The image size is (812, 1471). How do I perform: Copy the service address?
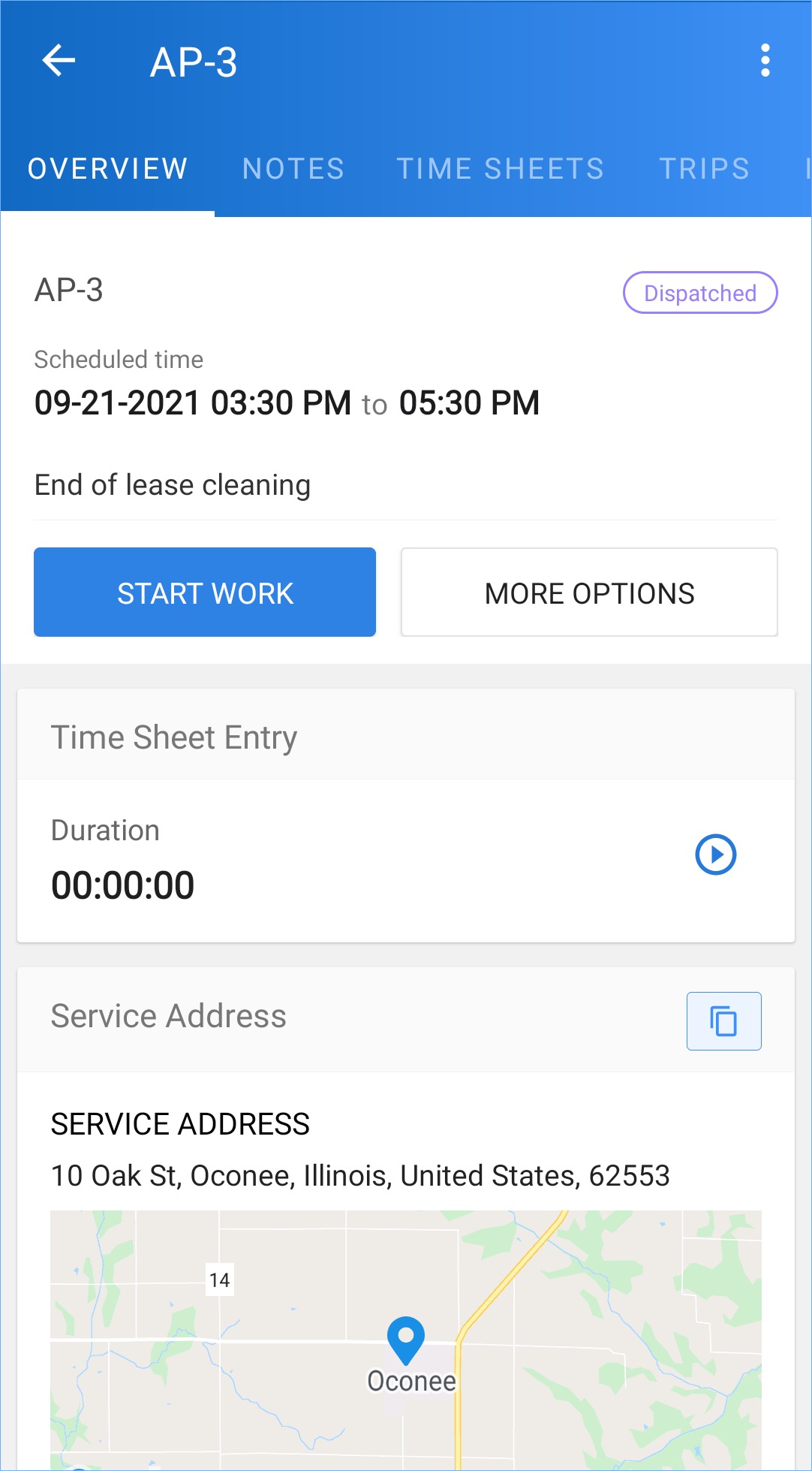pyautogui.click(x=723, y=1021)
